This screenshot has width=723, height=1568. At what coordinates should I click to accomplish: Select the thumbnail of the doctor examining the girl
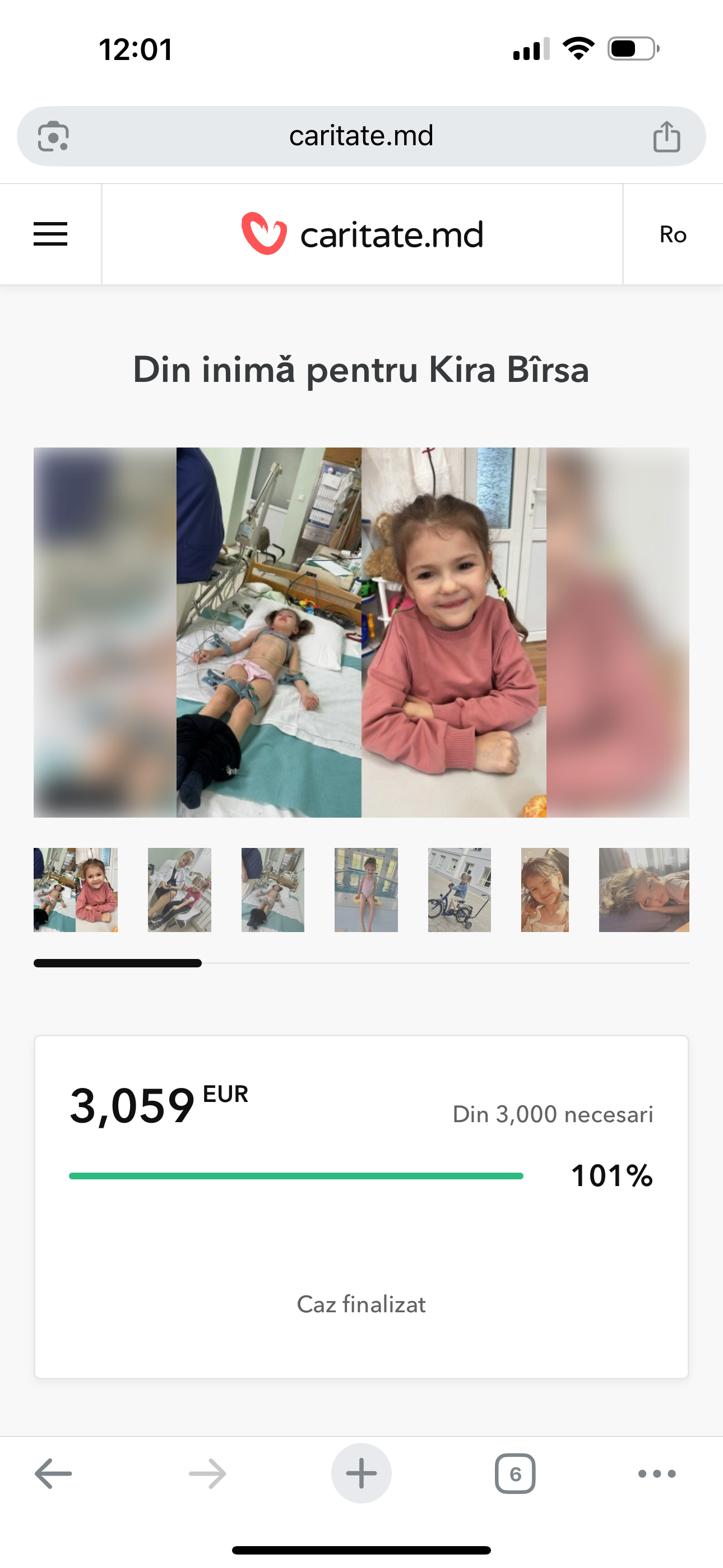click(x=179, y=890)
